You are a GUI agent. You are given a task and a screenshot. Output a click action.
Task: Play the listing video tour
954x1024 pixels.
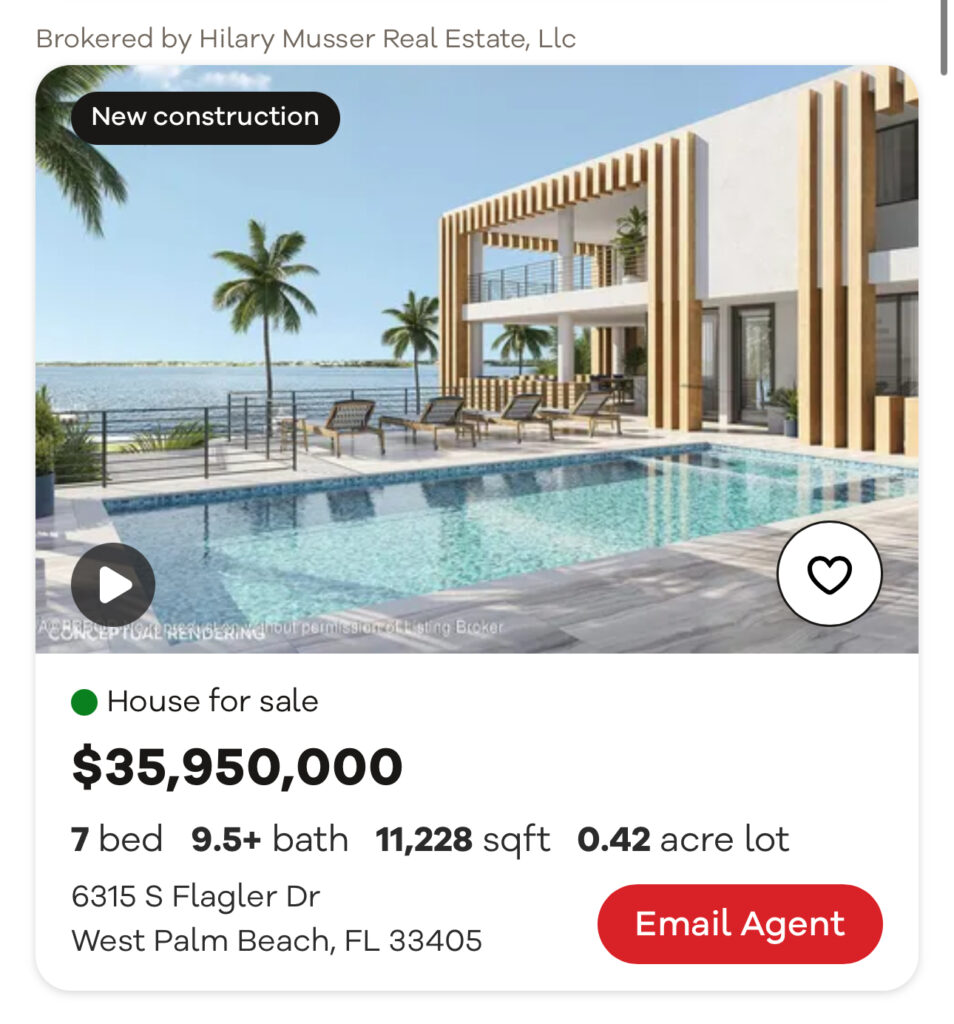coord(113,585)
